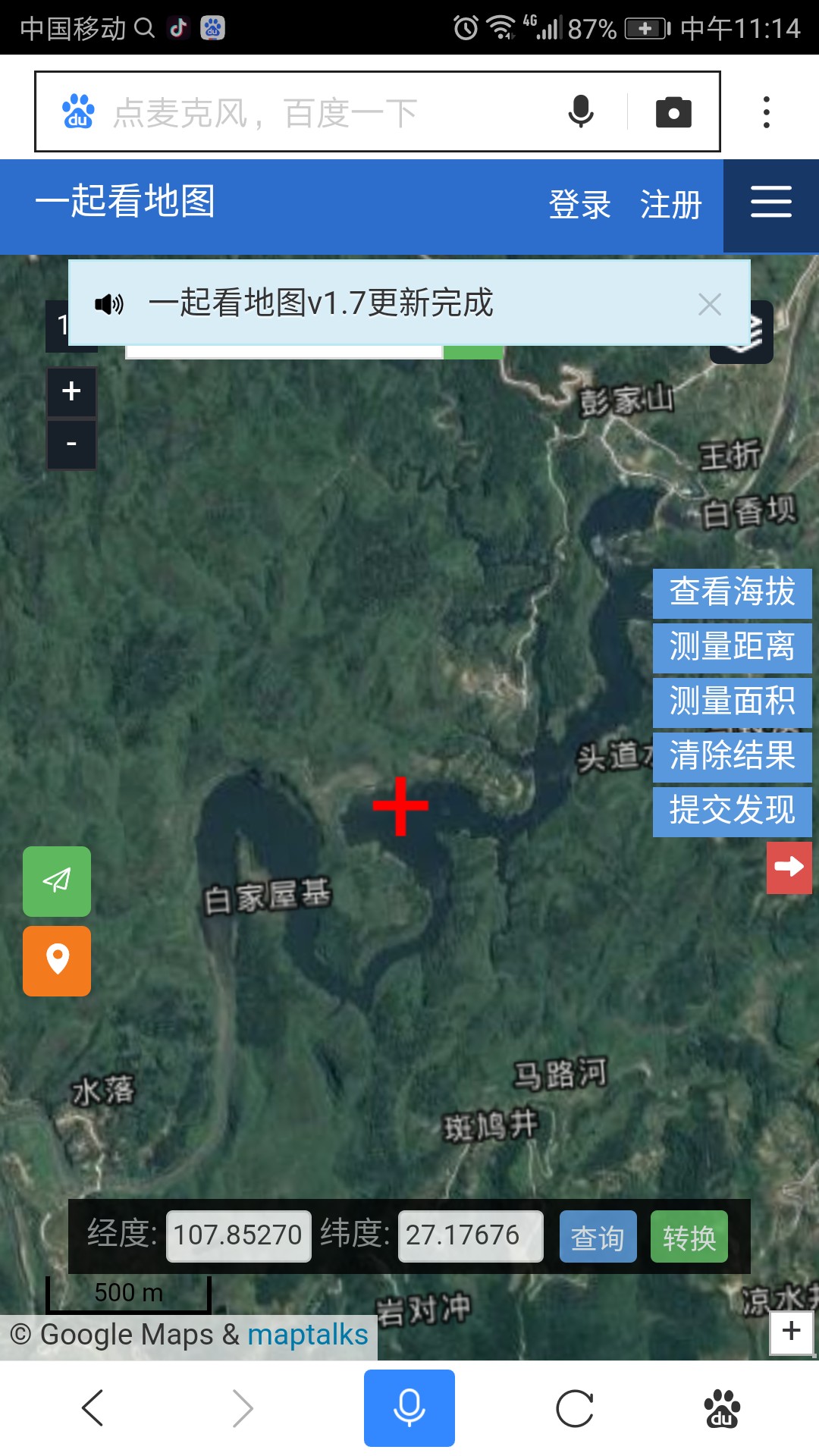
Task: Open the browser overflow menu
Action: [x=767, y=112]
